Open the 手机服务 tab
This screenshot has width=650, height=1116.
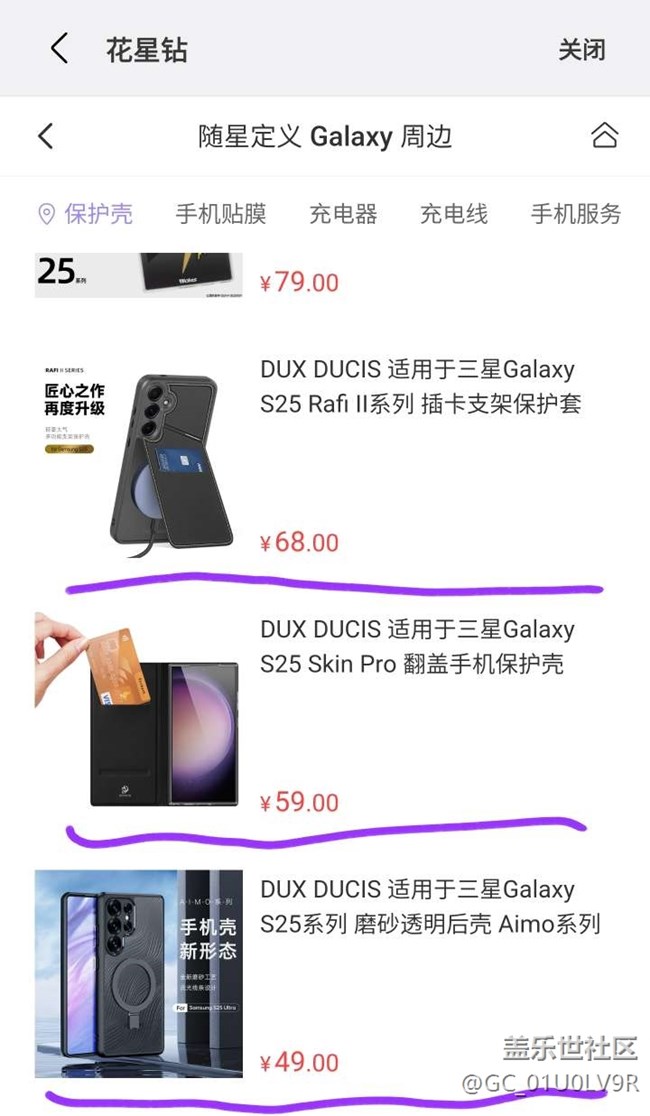[x=575, y=213]
